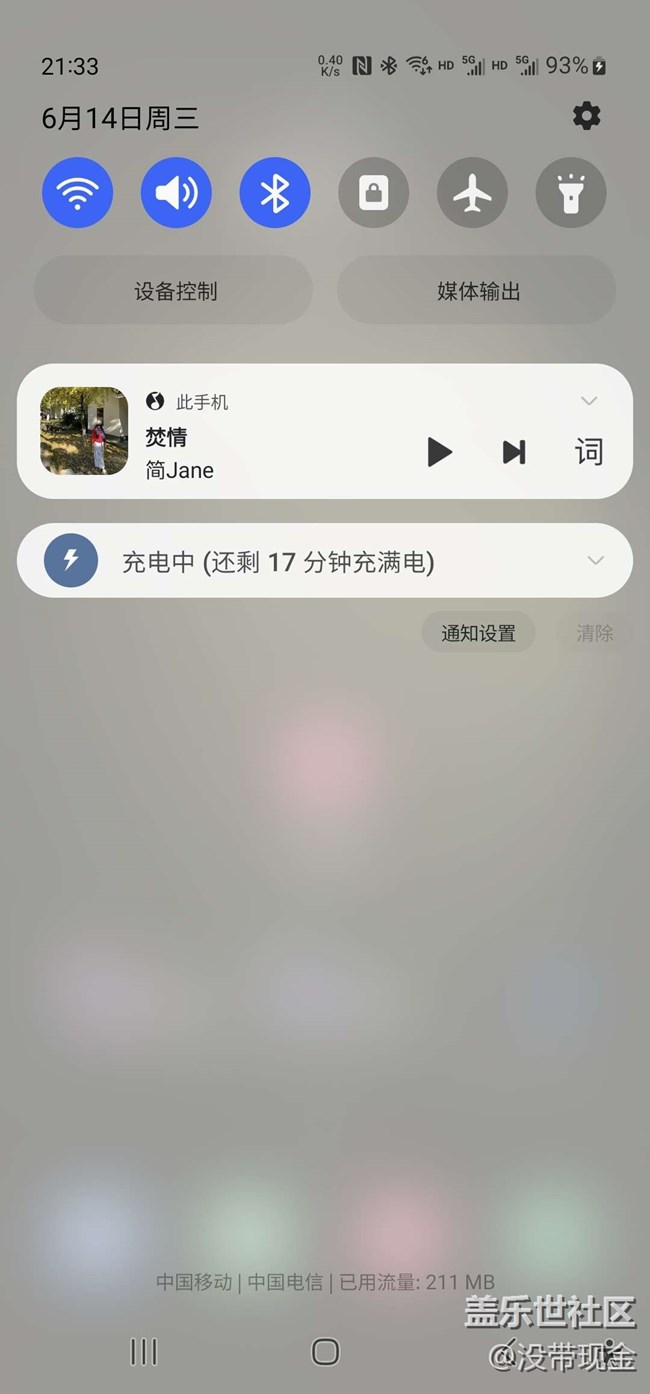
Task: Turn off Wi-Fi quick toggle
Action: tap(77, 193)
